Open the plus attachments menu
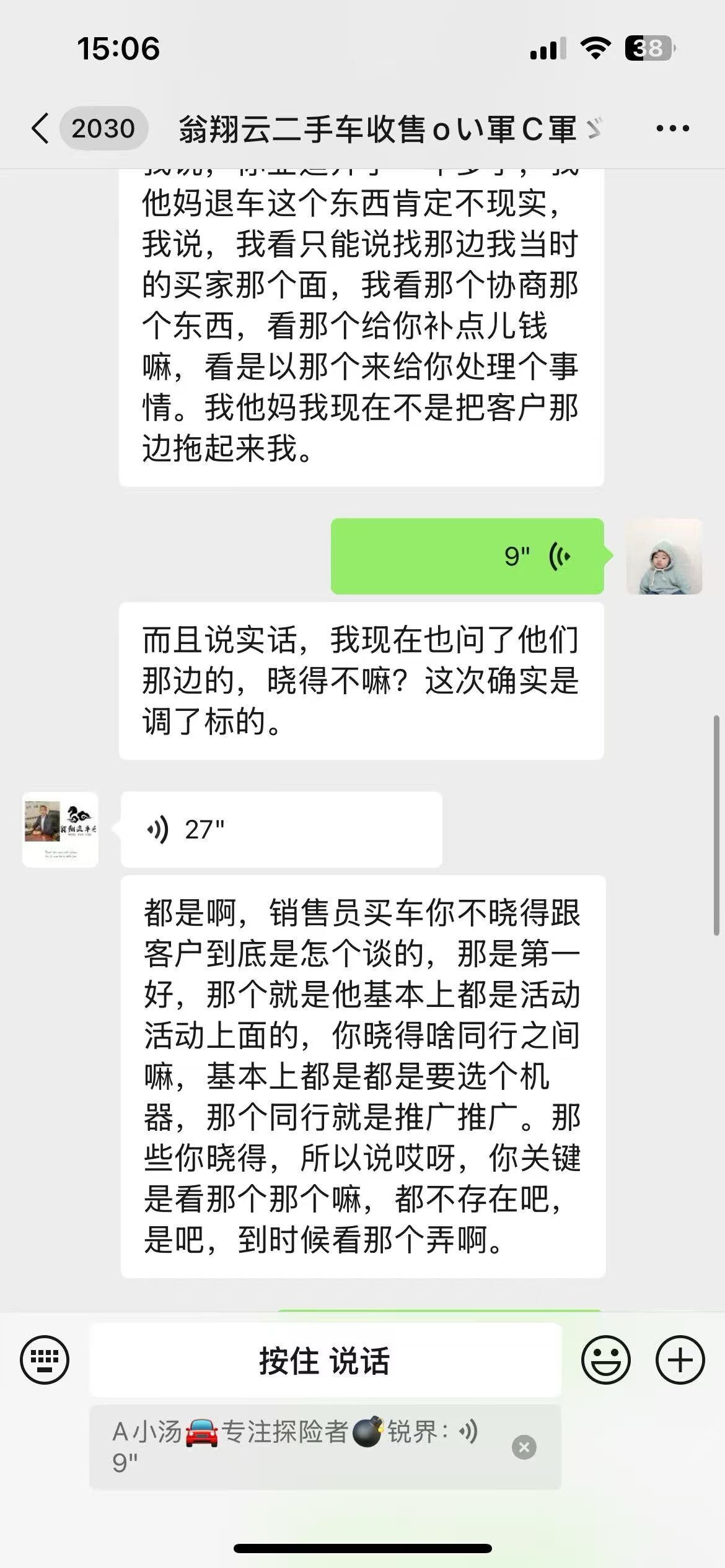725x1568 pixels. [680, 1361]
